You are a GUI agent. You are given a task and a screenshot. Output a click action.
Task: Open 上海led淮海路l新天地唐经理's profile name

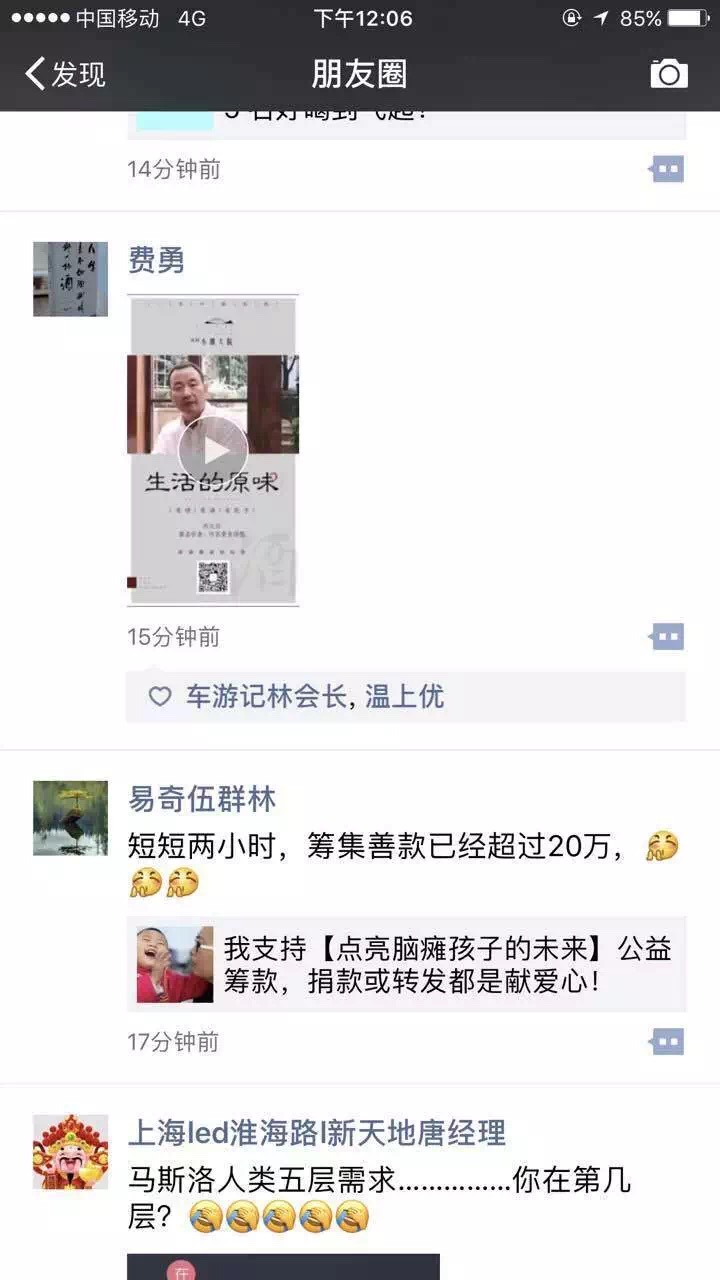316,1133
